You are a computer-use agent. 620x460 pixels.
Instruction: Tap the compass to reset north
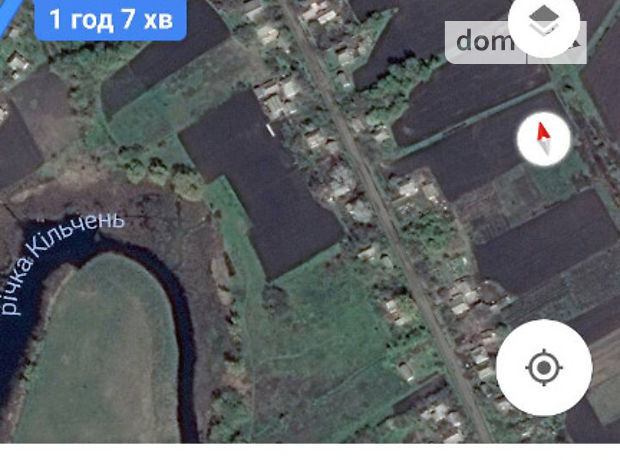(545, 140)
